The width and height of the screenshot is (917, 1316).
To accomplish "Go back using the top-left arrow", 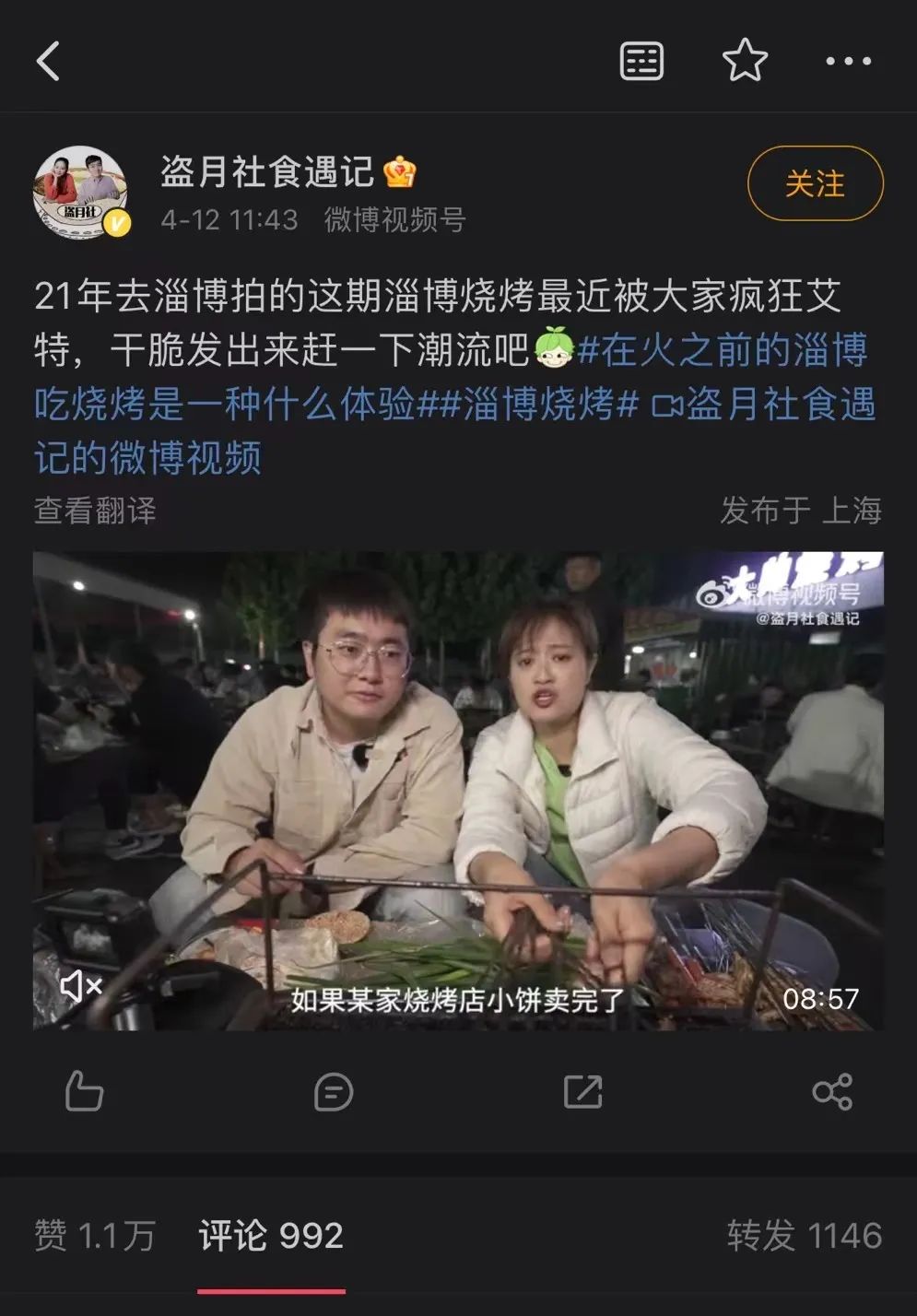I will coord(49,62).
